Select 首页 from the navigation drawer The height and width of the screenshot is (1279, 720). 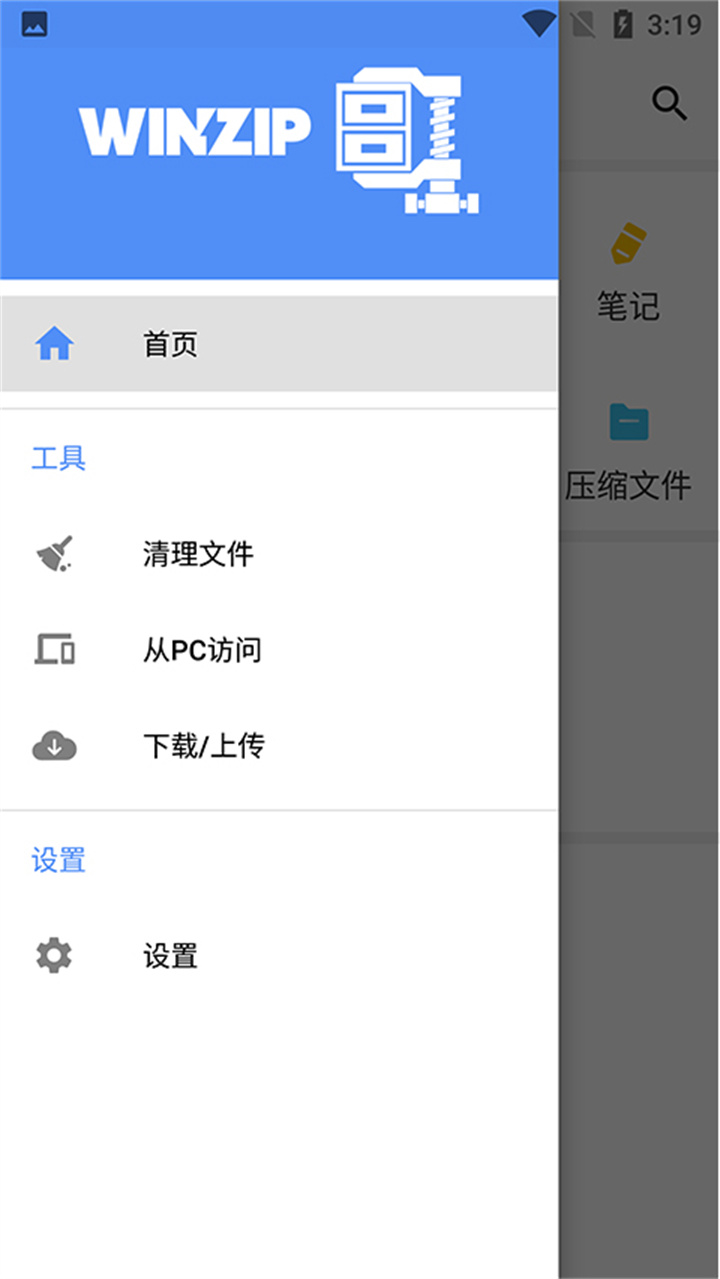pos(171,343)
